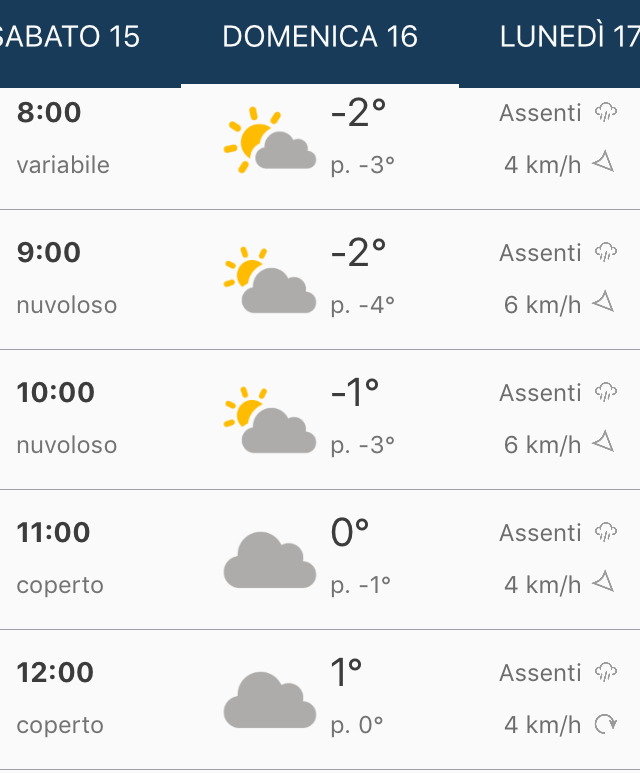Viewport: 640px width, 773px height.
Task: Select the Domenica 16 tab
Action: pos(320,38)
